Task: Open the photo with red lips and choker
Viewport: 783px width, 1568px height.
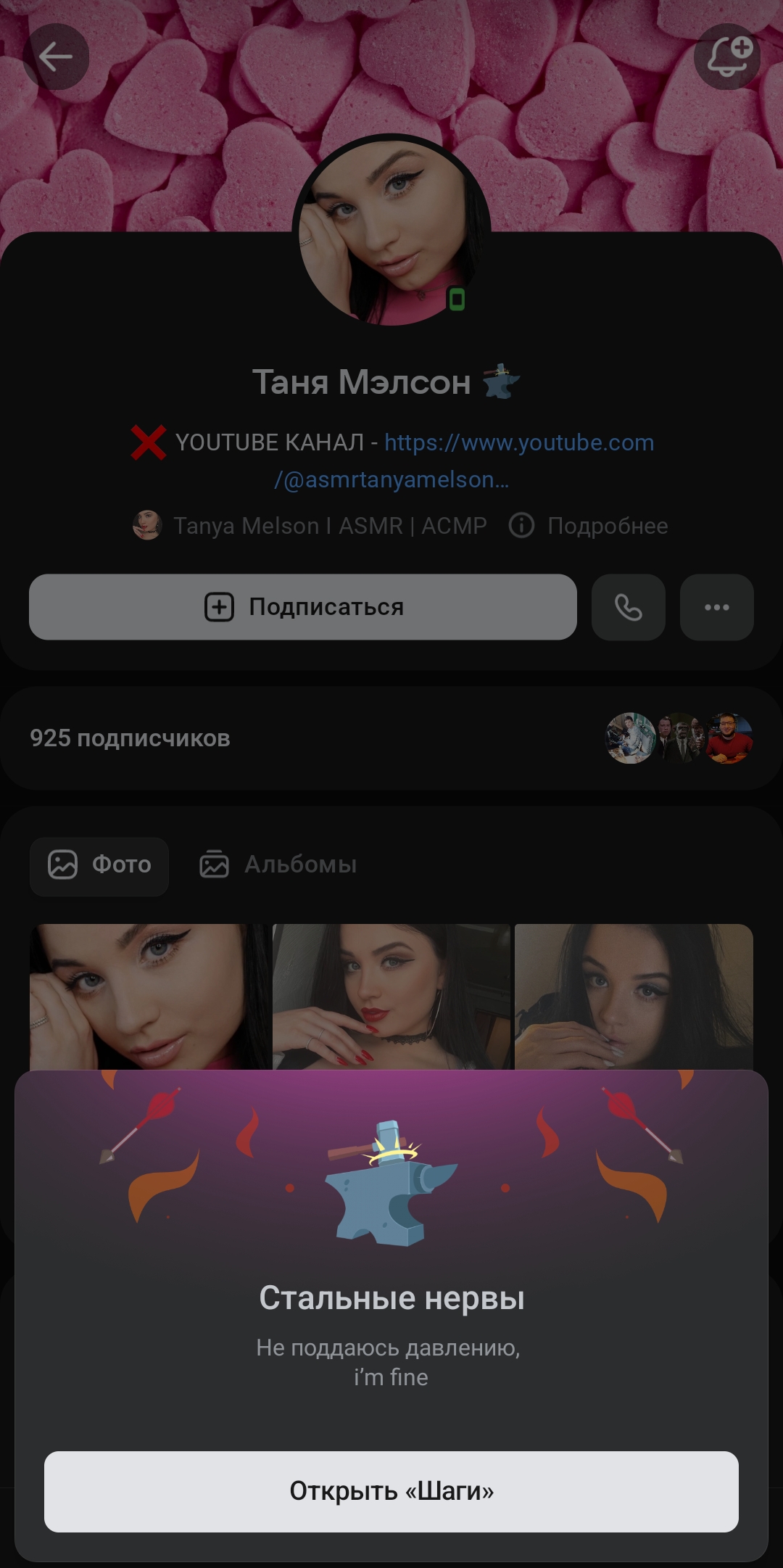Action: pyautogui.click(x=391, y=996)
